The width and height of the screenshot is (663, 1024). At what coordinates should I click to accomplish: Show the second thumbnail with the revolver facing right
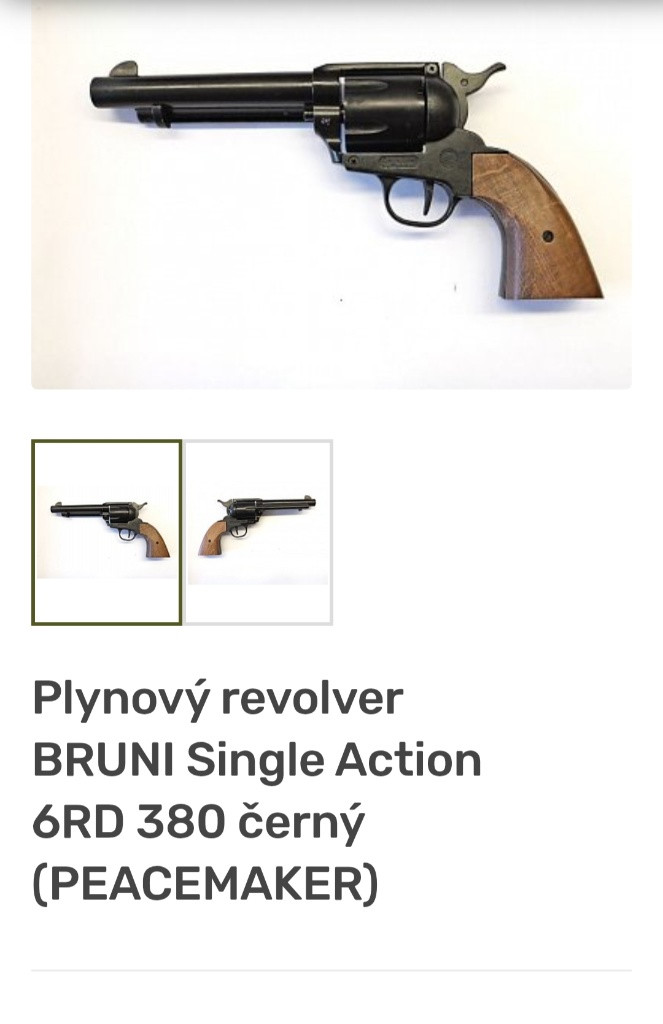point(259,532)
